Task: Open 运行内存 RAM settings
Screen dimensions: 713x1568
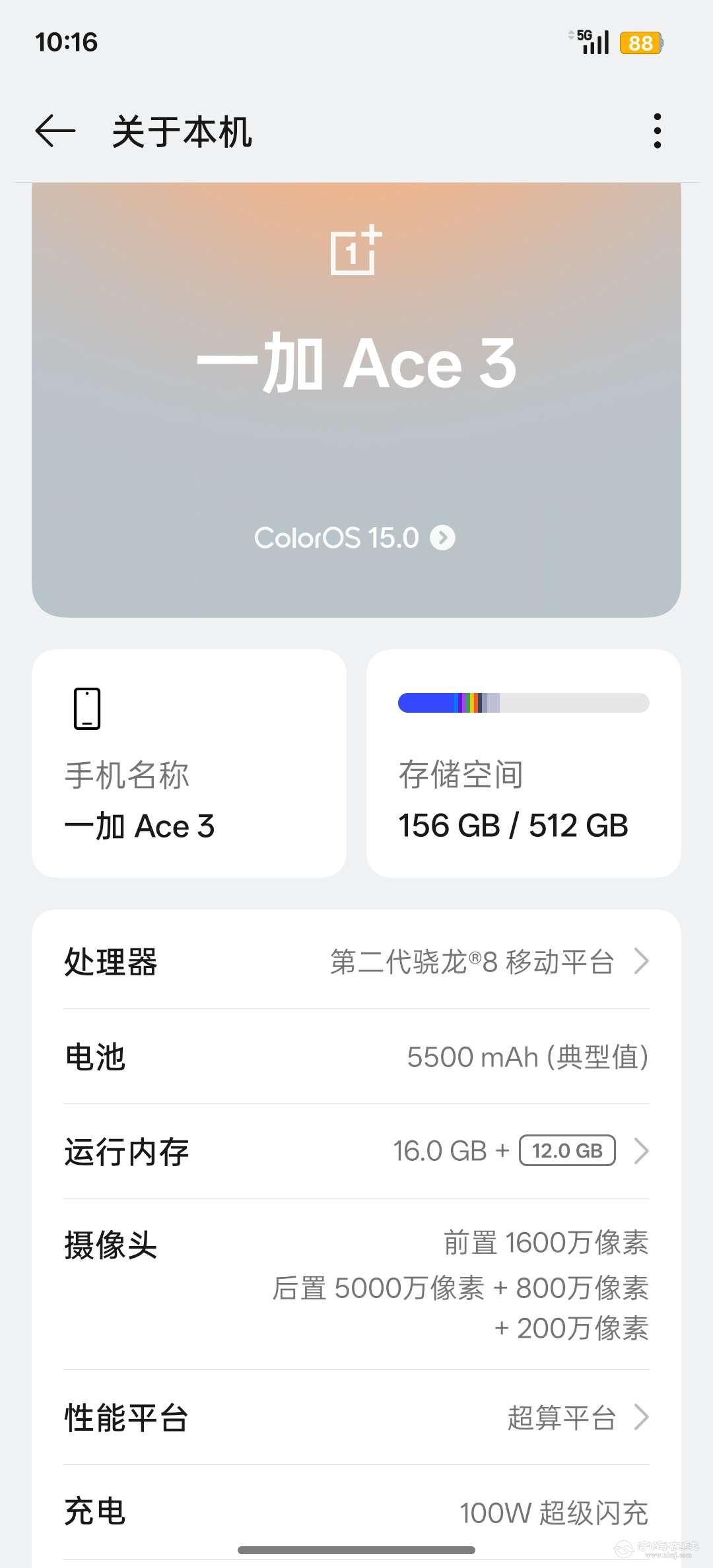Action: 356,1151
